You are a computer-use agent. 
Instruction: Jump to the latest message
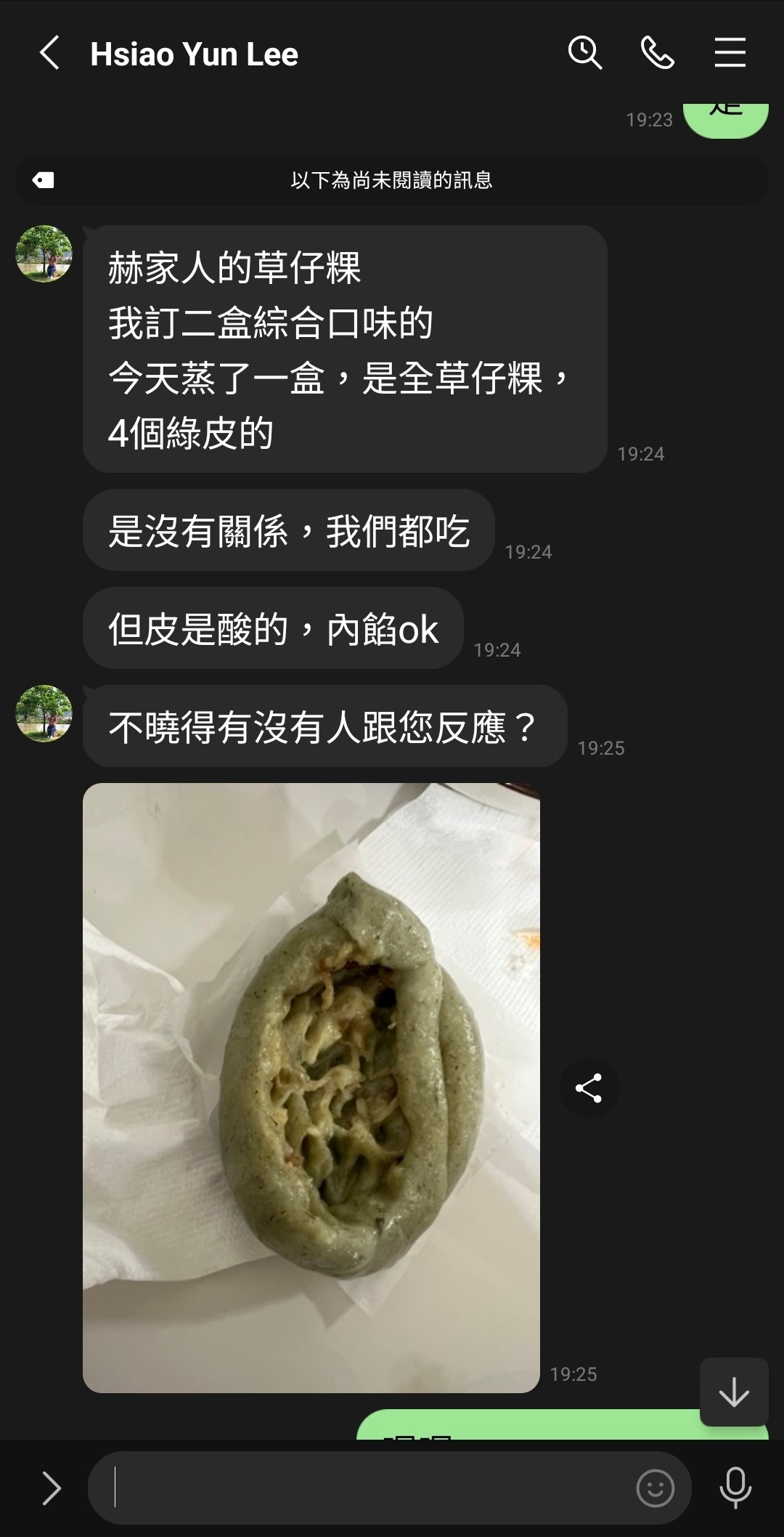[733, 1392]
